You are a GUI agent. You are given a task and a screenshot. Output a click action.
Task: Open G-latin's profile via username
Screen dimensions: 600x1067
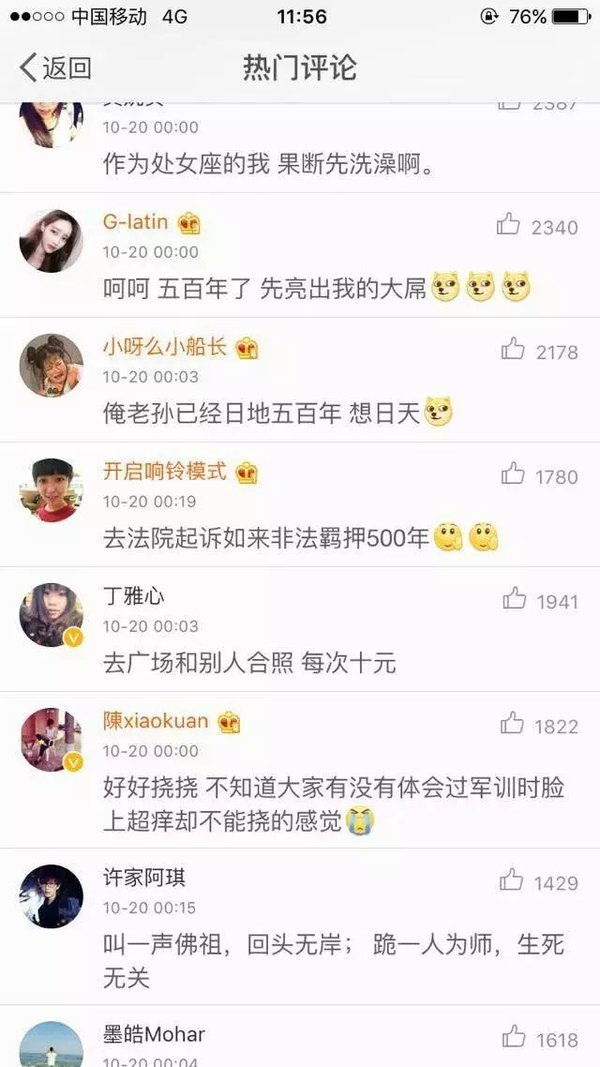click(136, 222)
